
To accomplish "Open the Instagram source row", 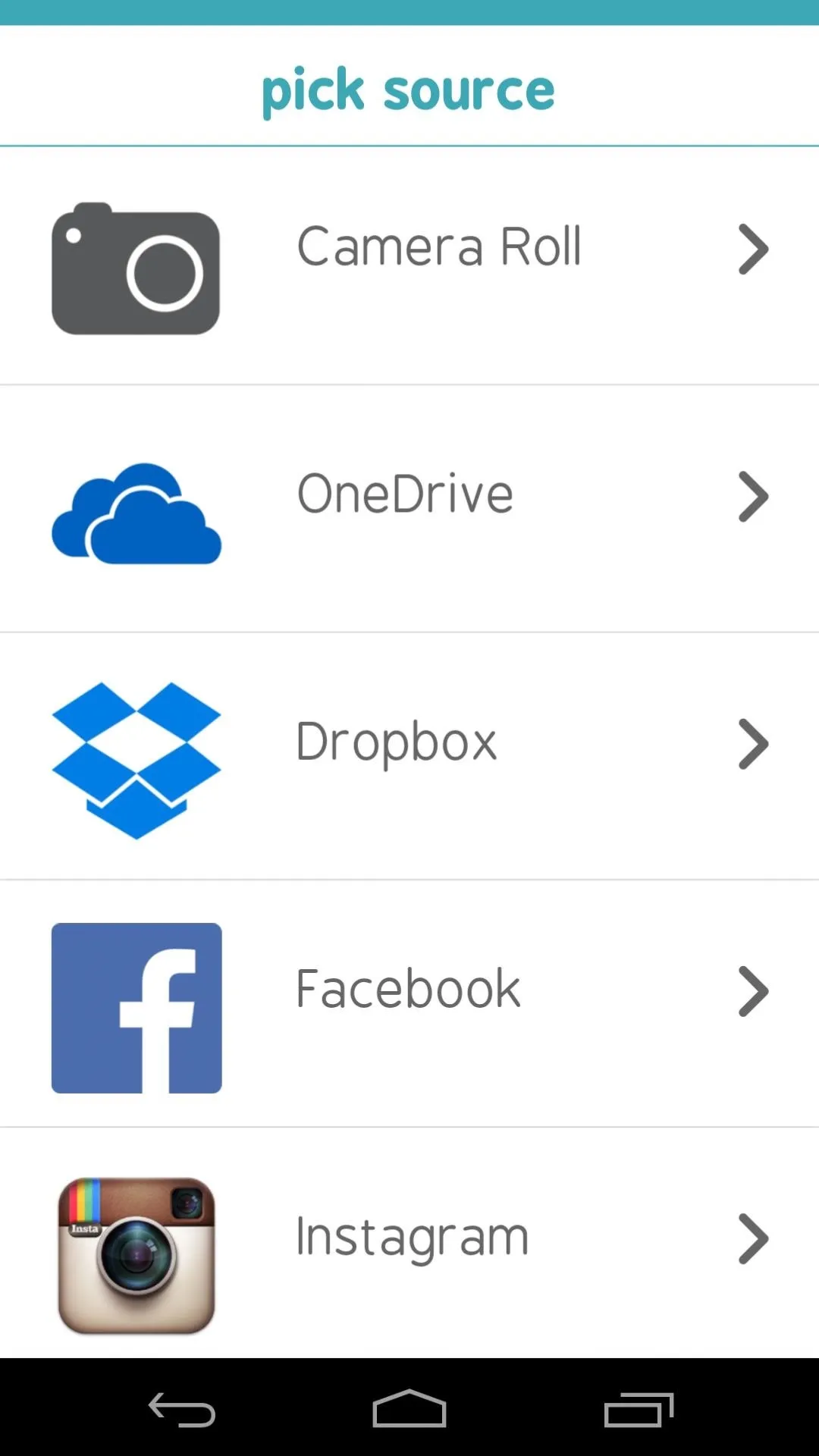I will tap(409, 1243).
